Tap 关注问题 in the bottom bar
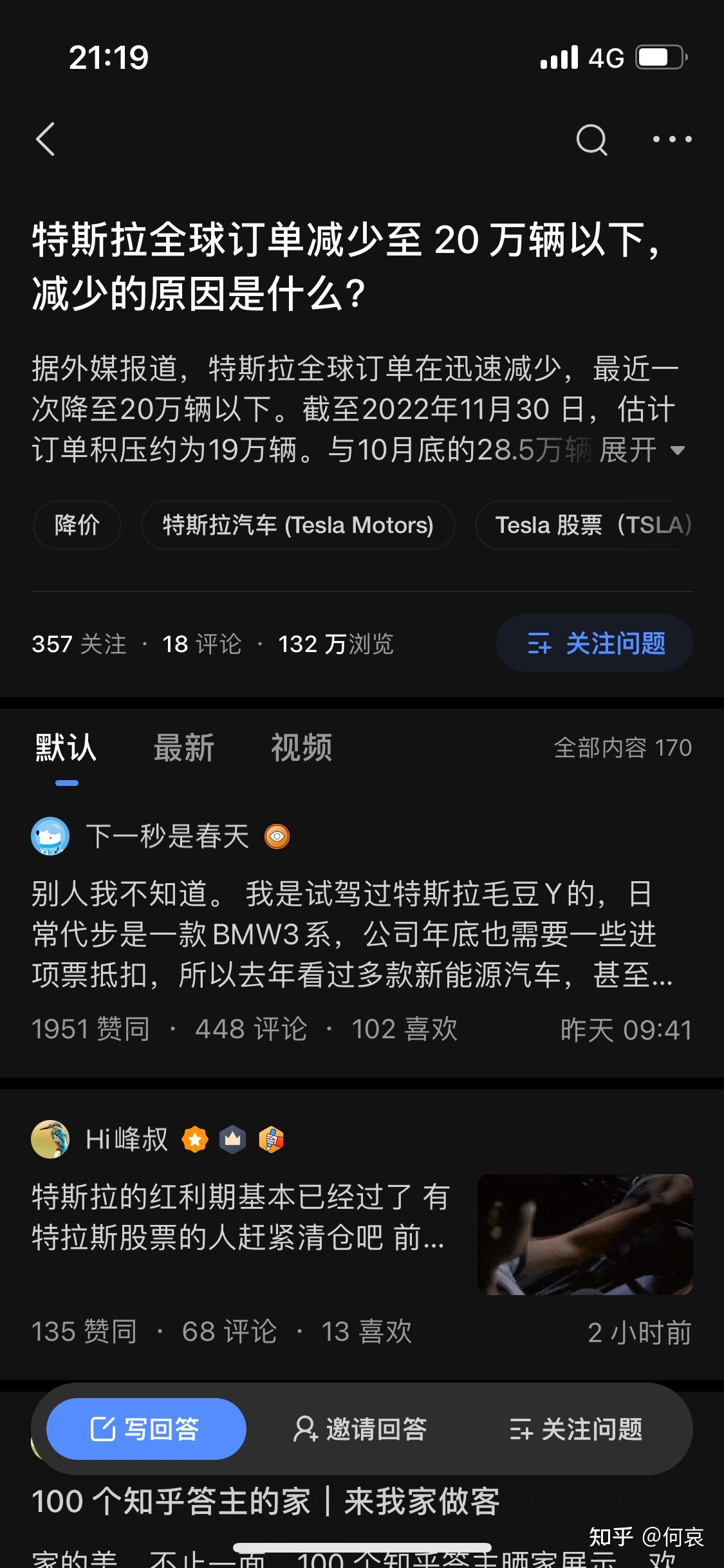The height and width of the screenshot is (1568, 724). coord(576,1429)
